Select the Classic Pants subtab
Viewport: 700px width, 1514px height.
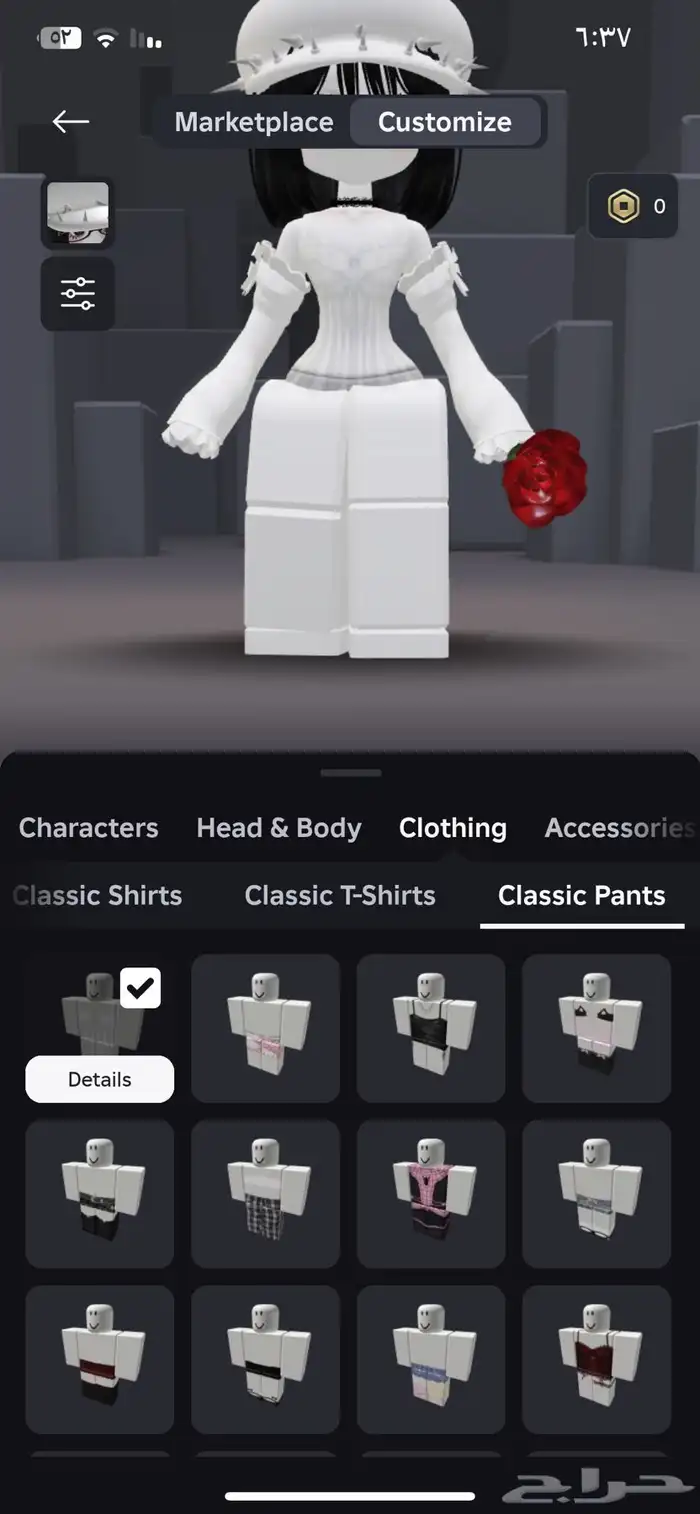[581, 895]
